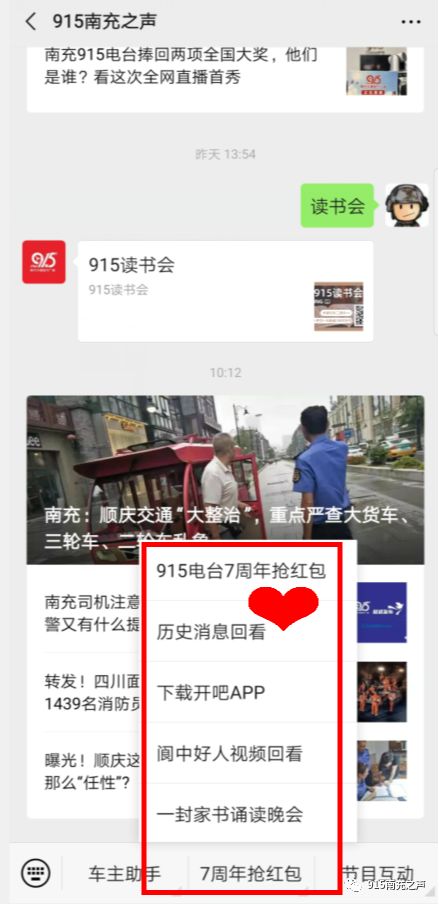Open the 曝光！顺庆 article
The width and height of the screenshot is (439, 904).
tap(225, 771)
